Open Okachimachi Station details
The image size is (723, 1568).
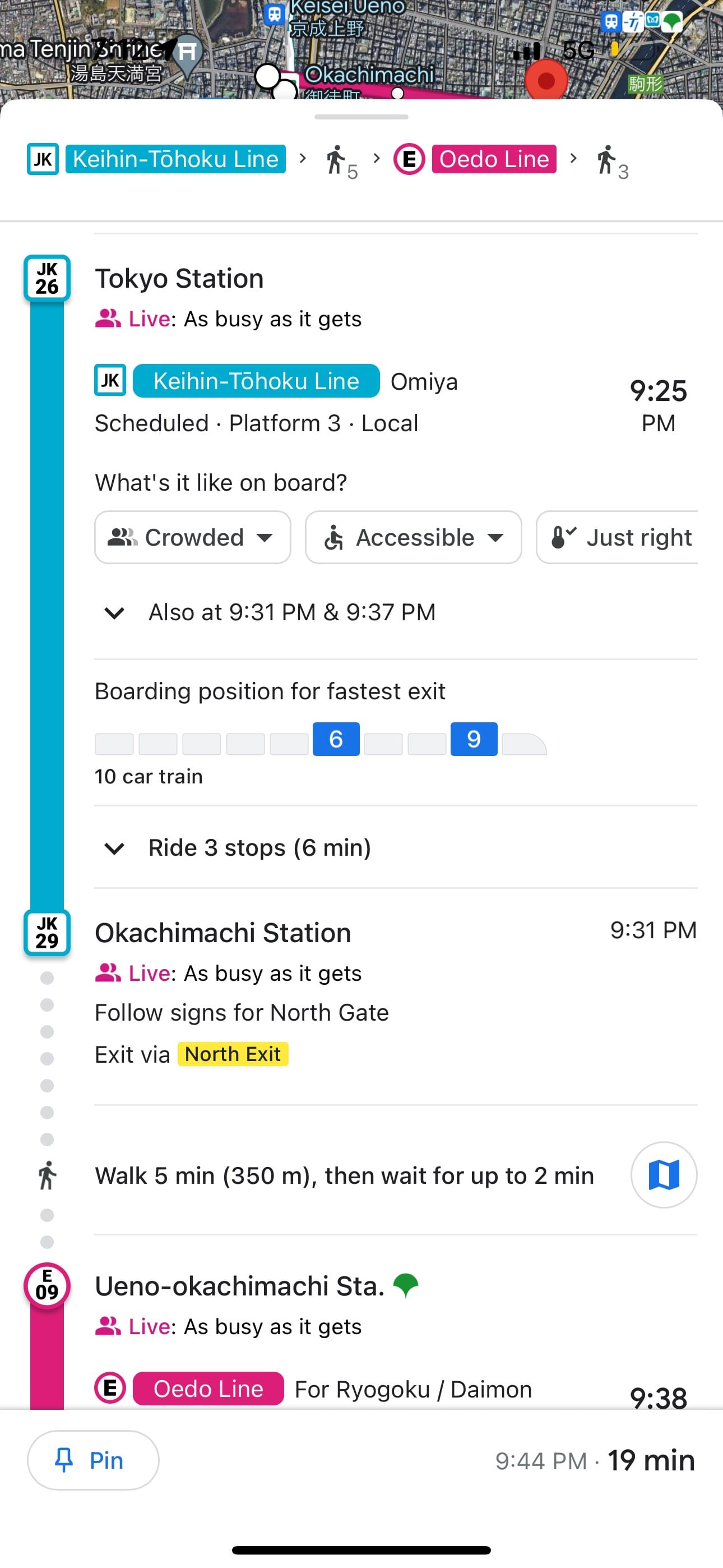(223, 933)
